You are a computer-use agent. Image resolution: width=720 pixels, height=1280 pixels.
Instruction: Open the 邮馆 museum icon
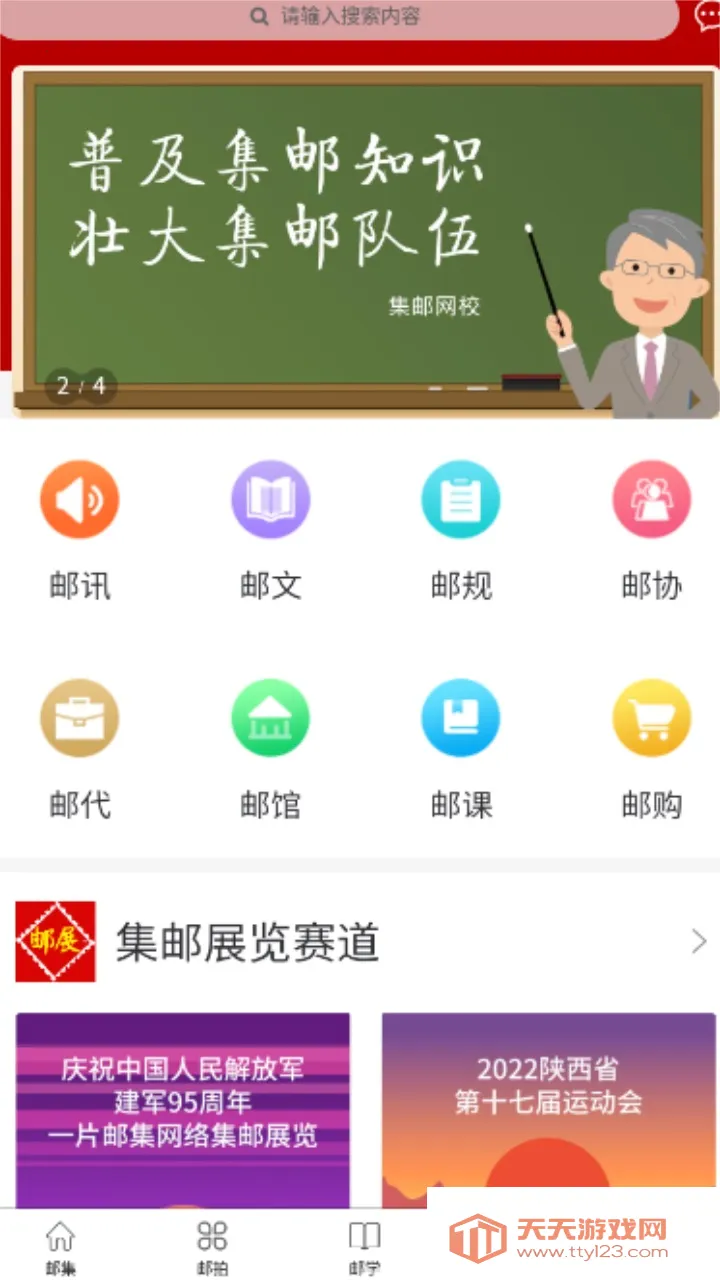270,717
